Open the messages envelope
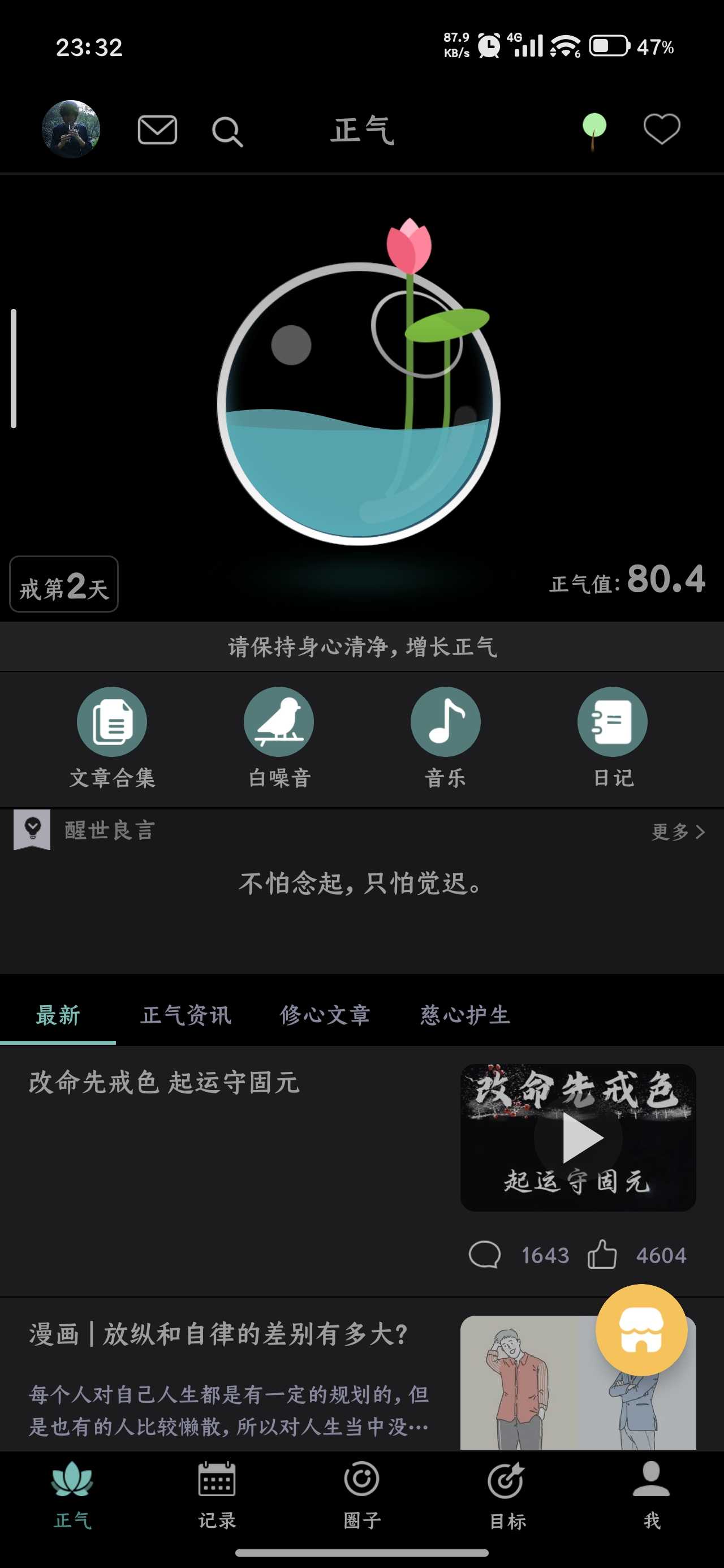The width and height of the screenshot is (724, 1568). tap(157, 130)
